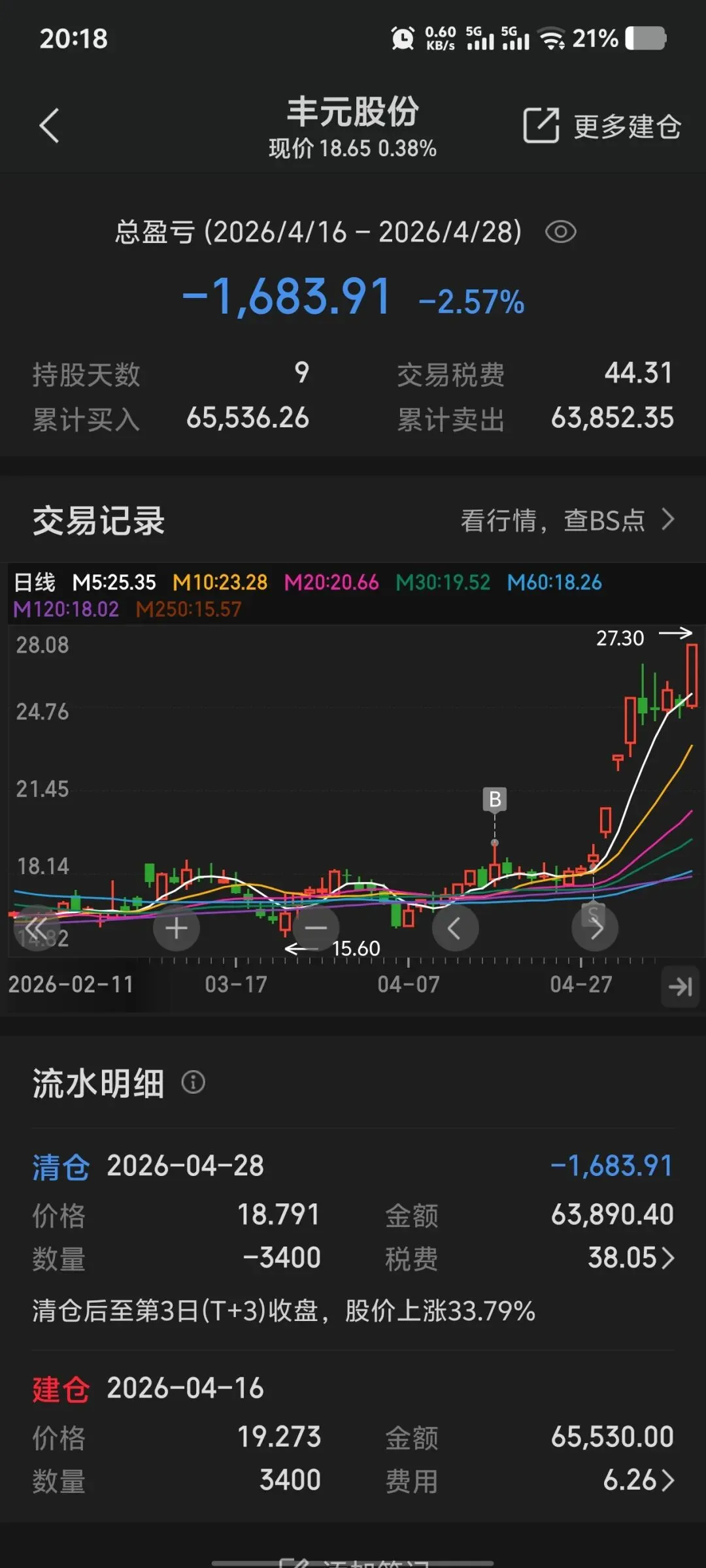Image resolution: width=706 pixels, height=1568 pixels.
Task: Expand 费用 6.26 details for the 建仓 record
Action: coord(638,1480)
